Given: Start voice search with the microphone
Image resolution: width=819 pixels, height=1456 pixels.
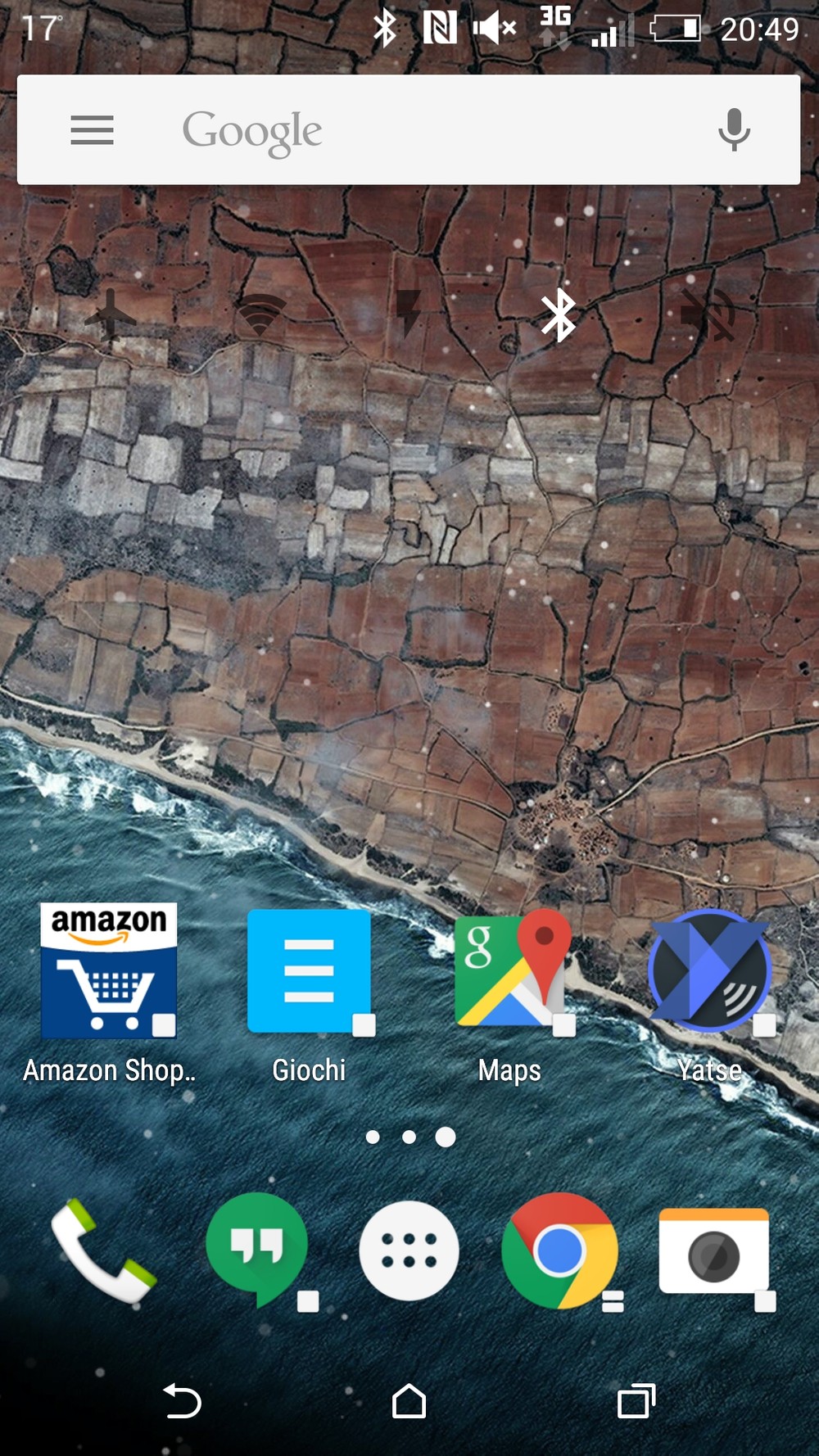Looking at the screenshot, I should click(x=734, y=130).
